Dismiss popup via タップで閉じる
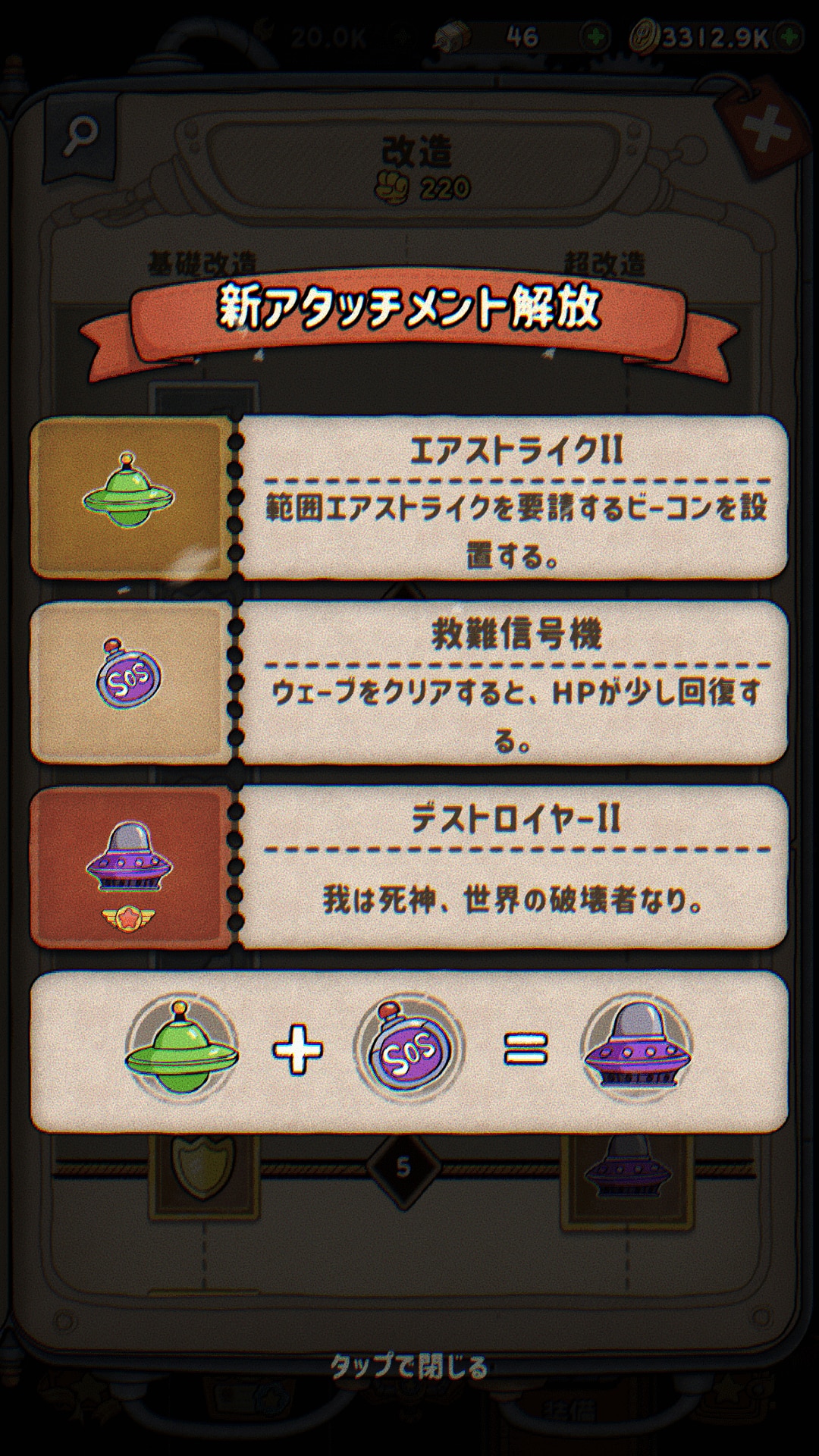 click(x=409, y=1367)
